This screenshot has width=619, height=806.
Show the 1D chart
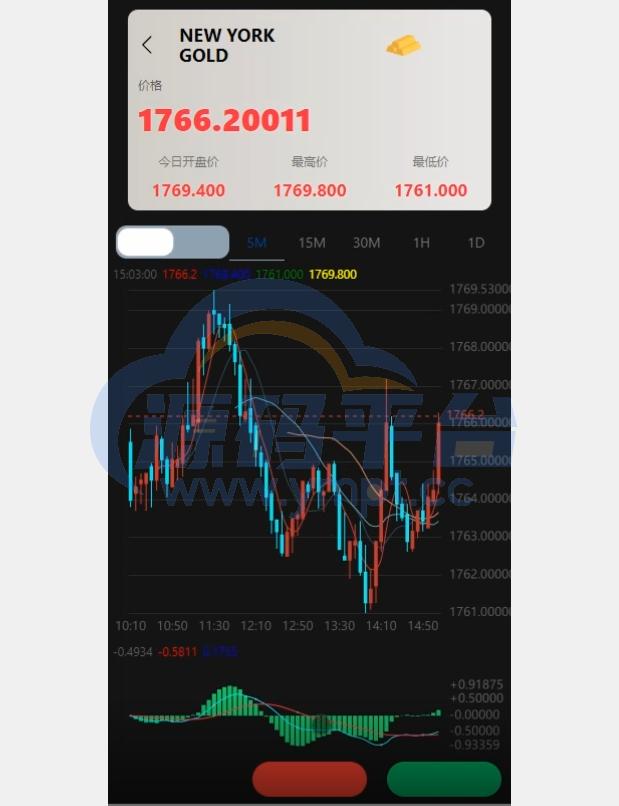point(476,243)
